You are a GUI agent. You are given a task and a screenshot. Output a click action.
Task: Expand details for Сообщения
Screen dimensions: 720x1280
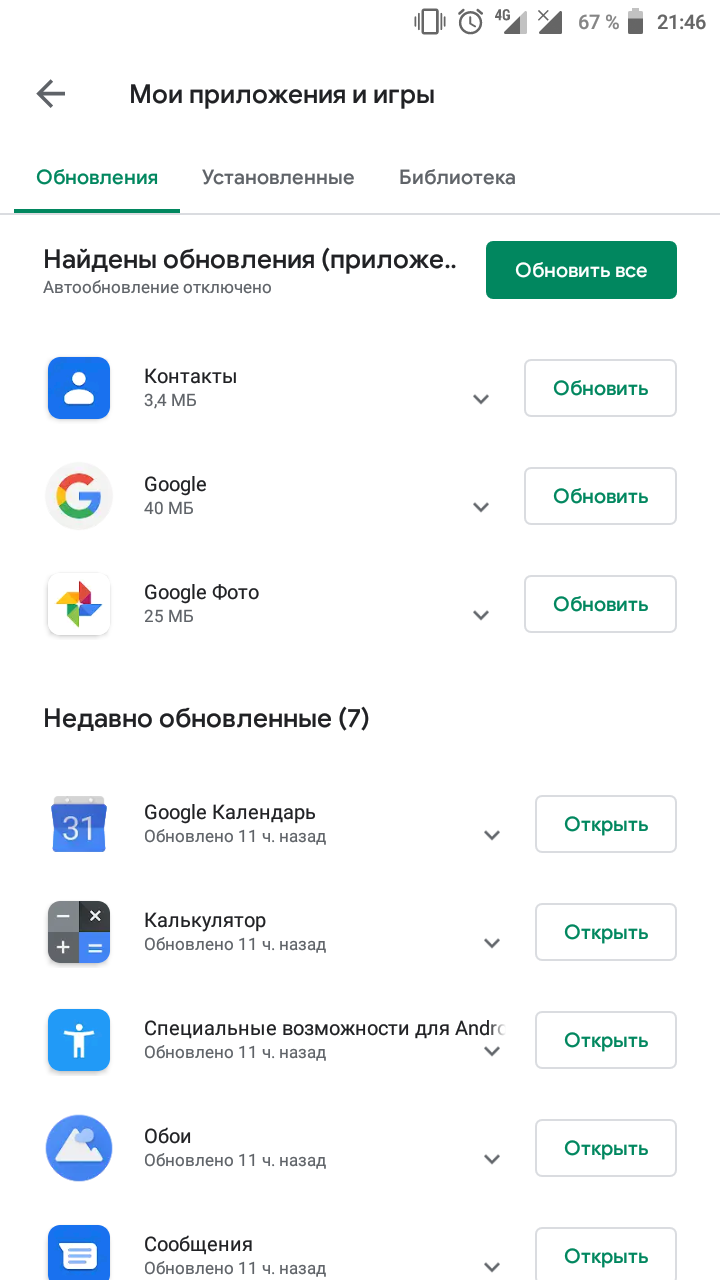tap(492, 1267)
